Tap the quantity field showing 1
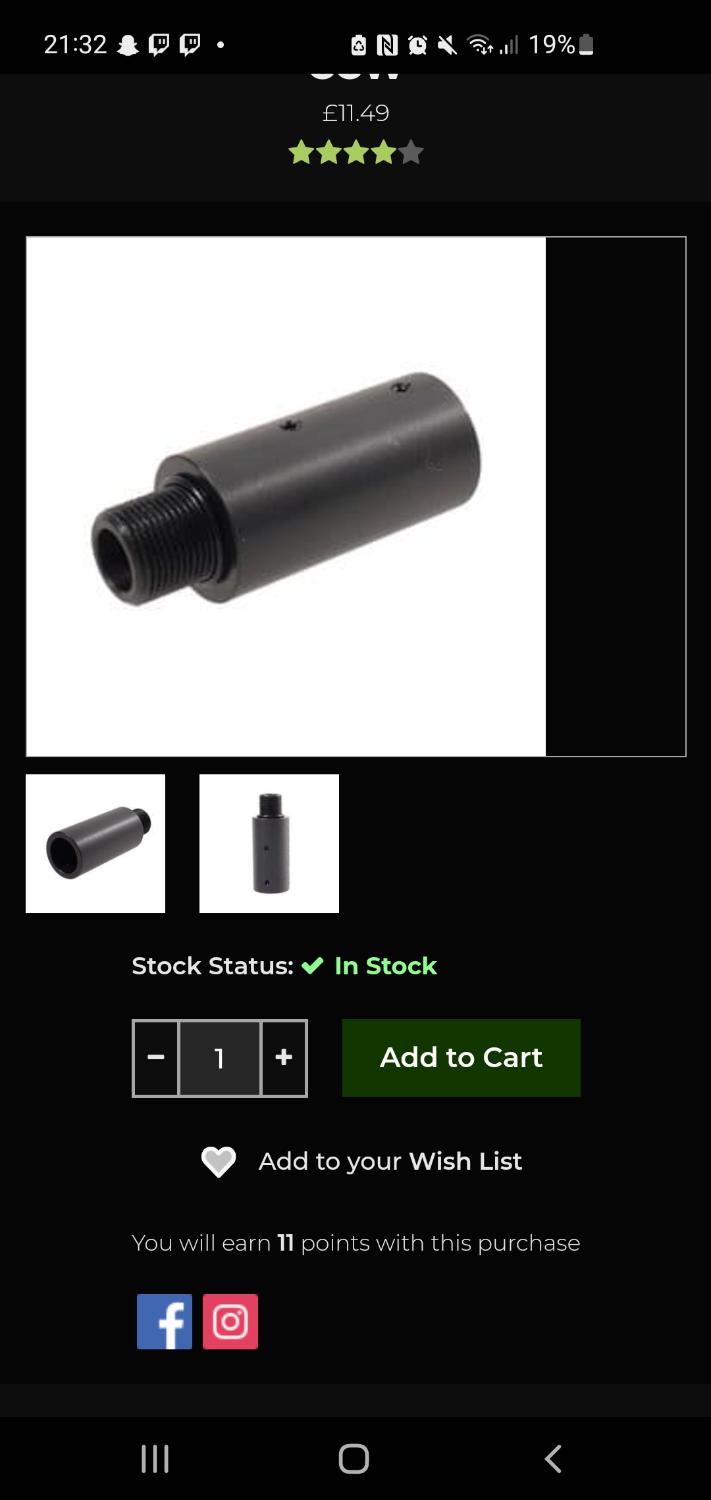This screenshot has width=711, height=1500. click(220, 1058)
